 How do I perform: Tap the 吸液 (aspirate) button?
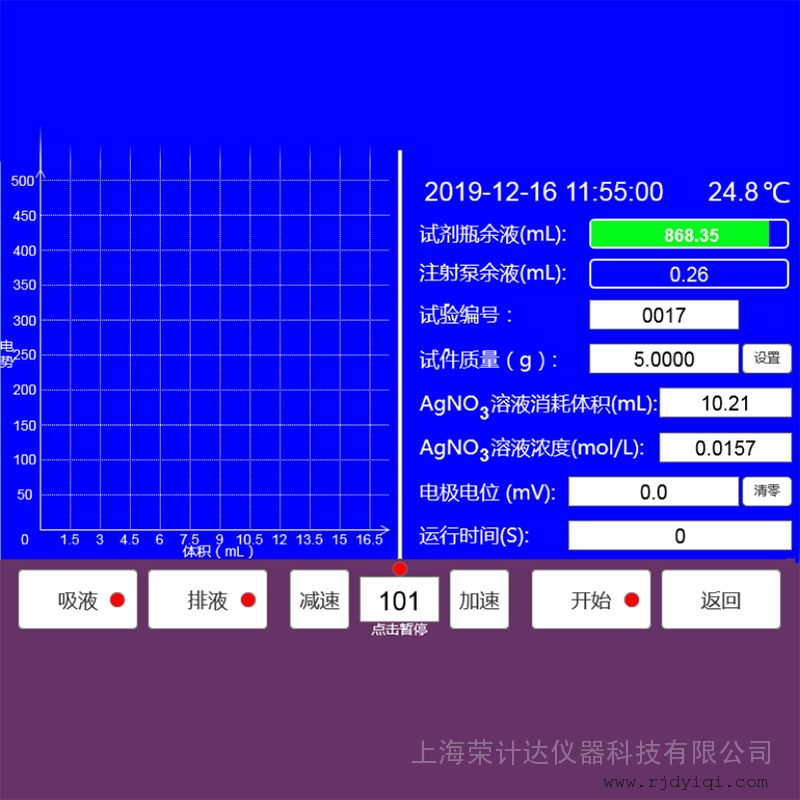(x=78, y=600)
